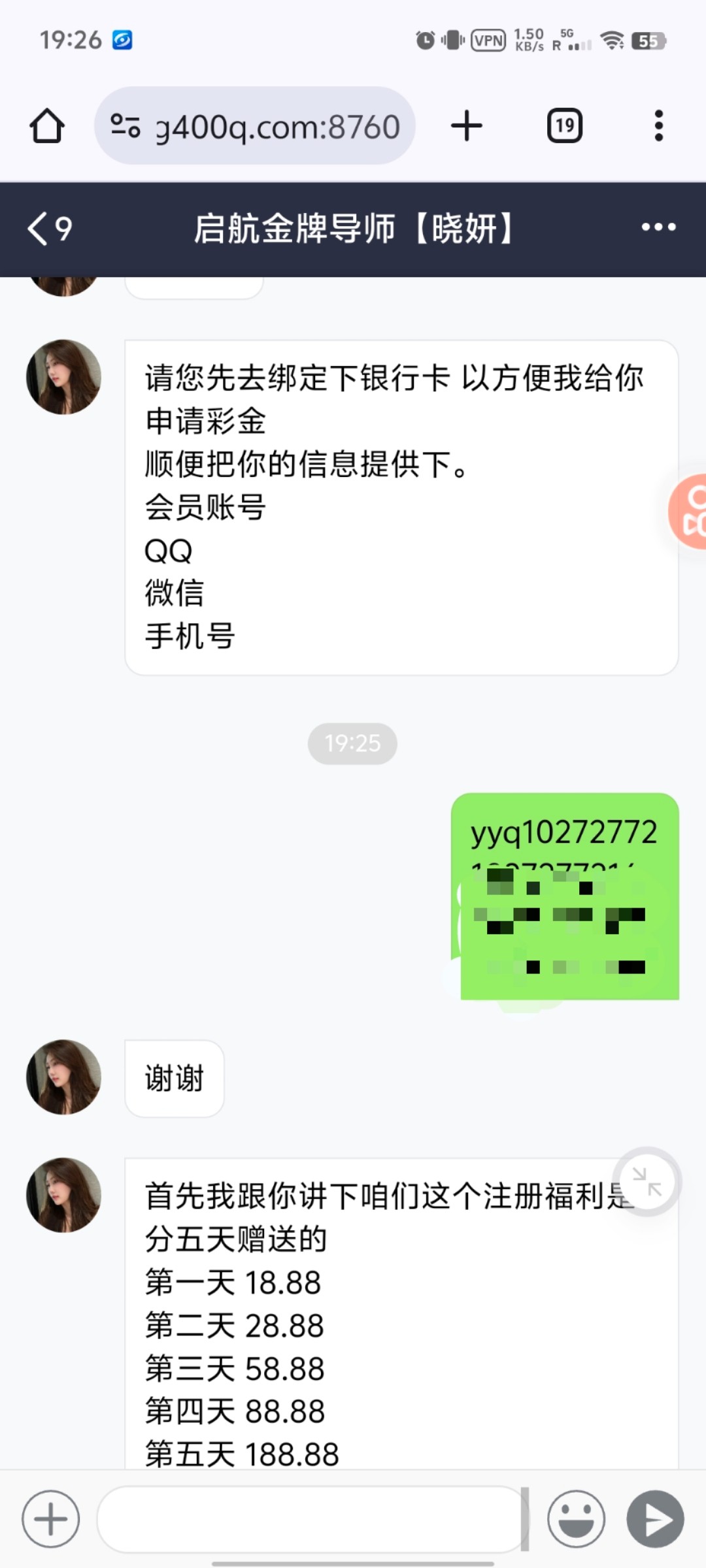The height and width of the screenshot is (1568, 706).
Task: Open the browser's overflow menu
Action: pyautogui.click(x=658, y=125)
